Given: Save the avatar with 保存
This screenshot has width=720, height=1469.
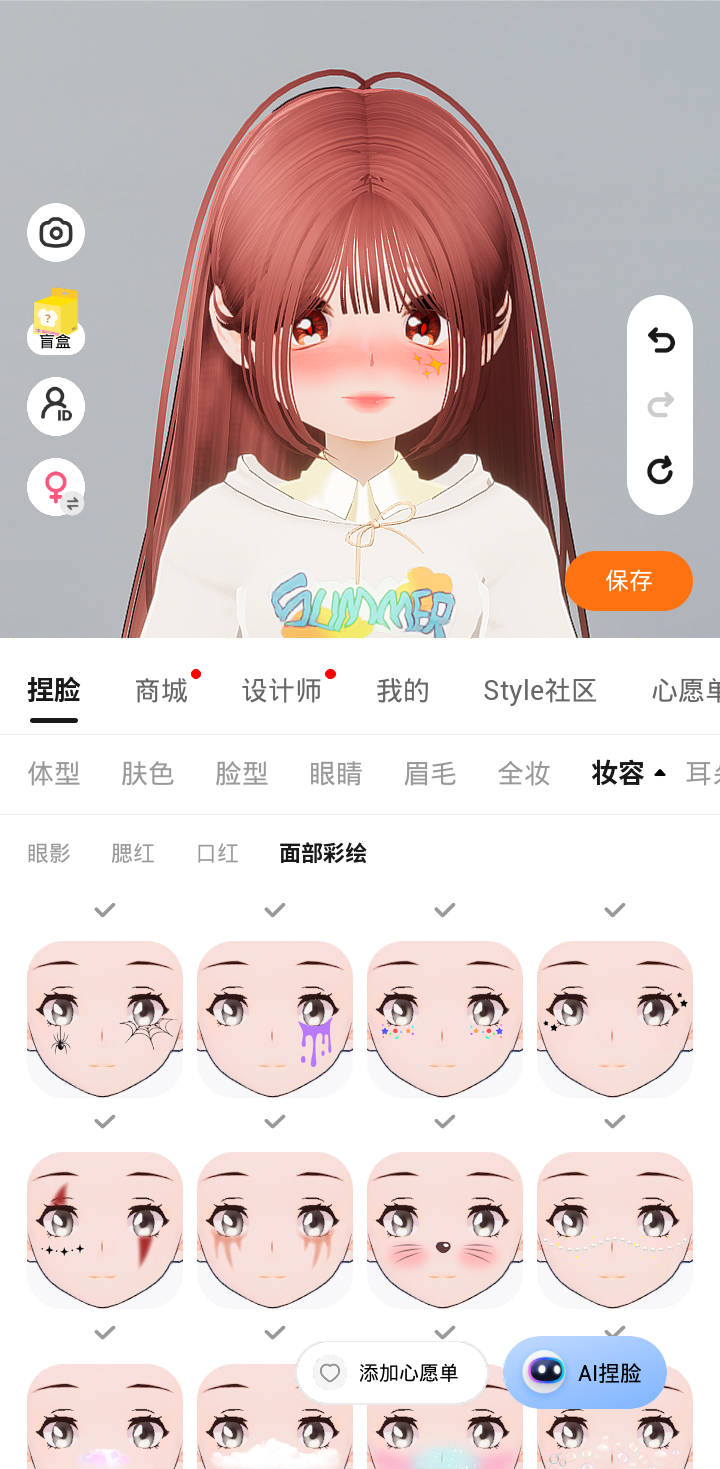Looking at the screenshot, I should coord(629,581).
